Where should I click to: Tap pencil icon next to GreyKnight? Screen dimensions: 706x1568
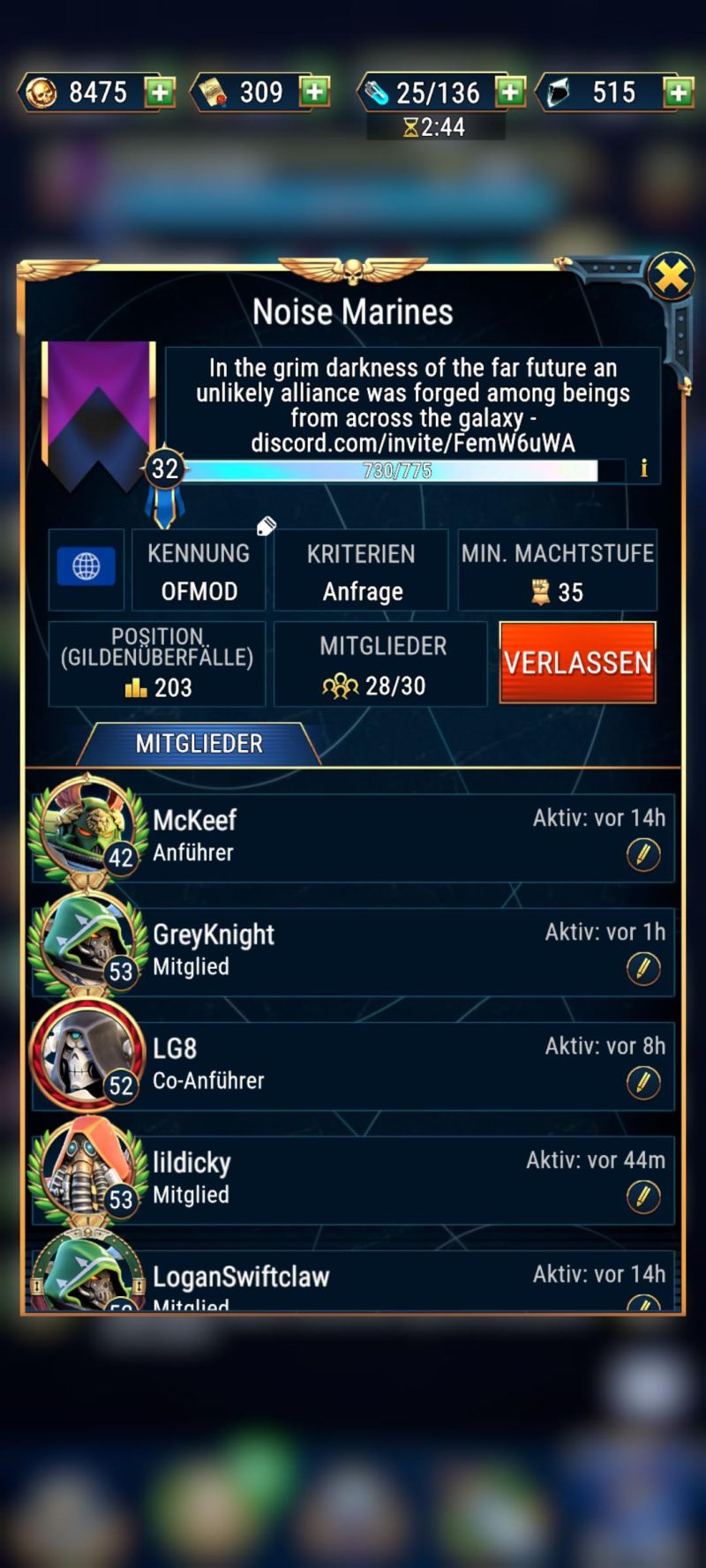coord(643,969)
